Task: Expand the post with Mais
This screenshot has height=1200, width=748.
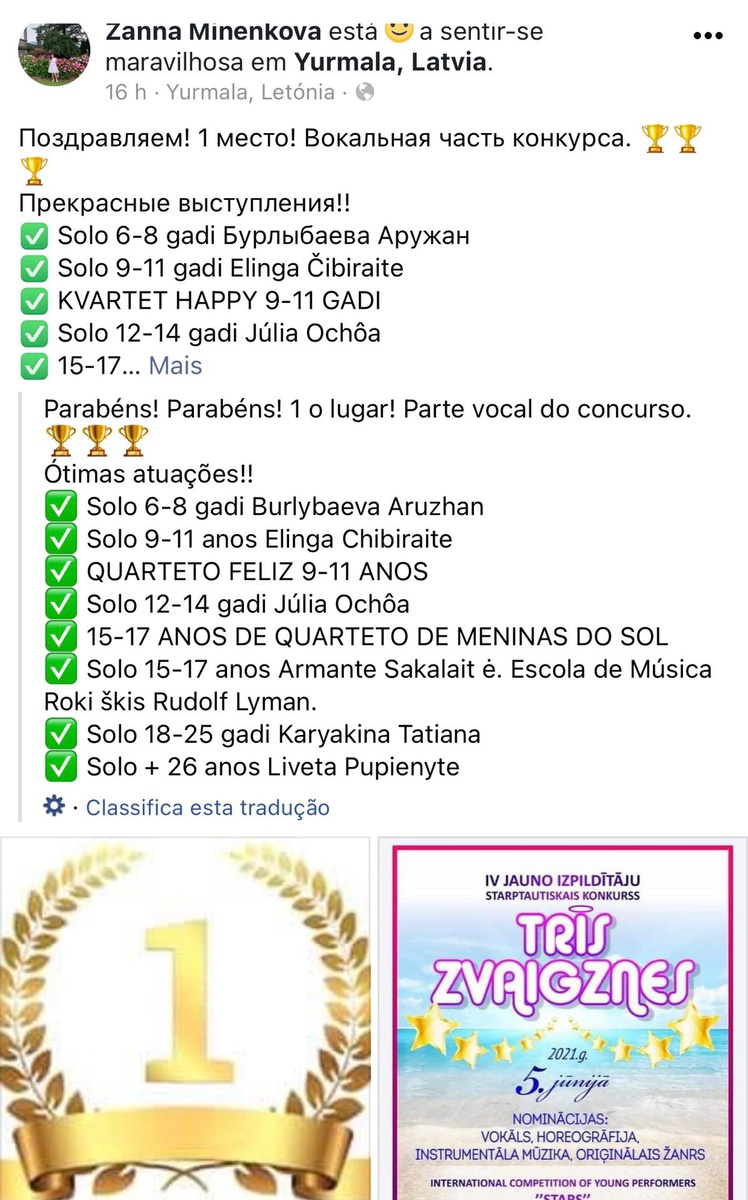Action: (175, 366)
